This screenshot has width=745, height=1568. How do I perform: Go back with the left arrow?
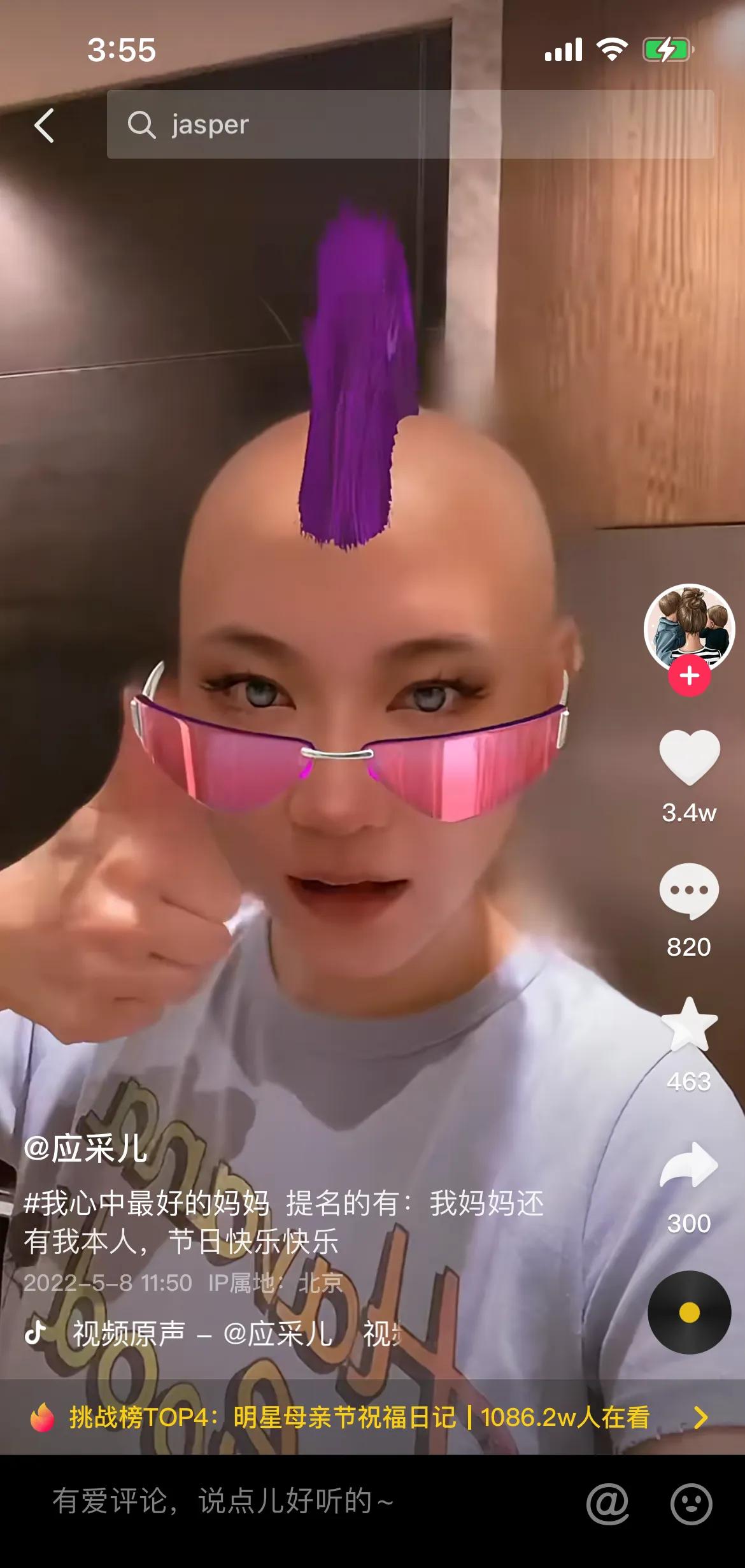[x=44, y=125]
